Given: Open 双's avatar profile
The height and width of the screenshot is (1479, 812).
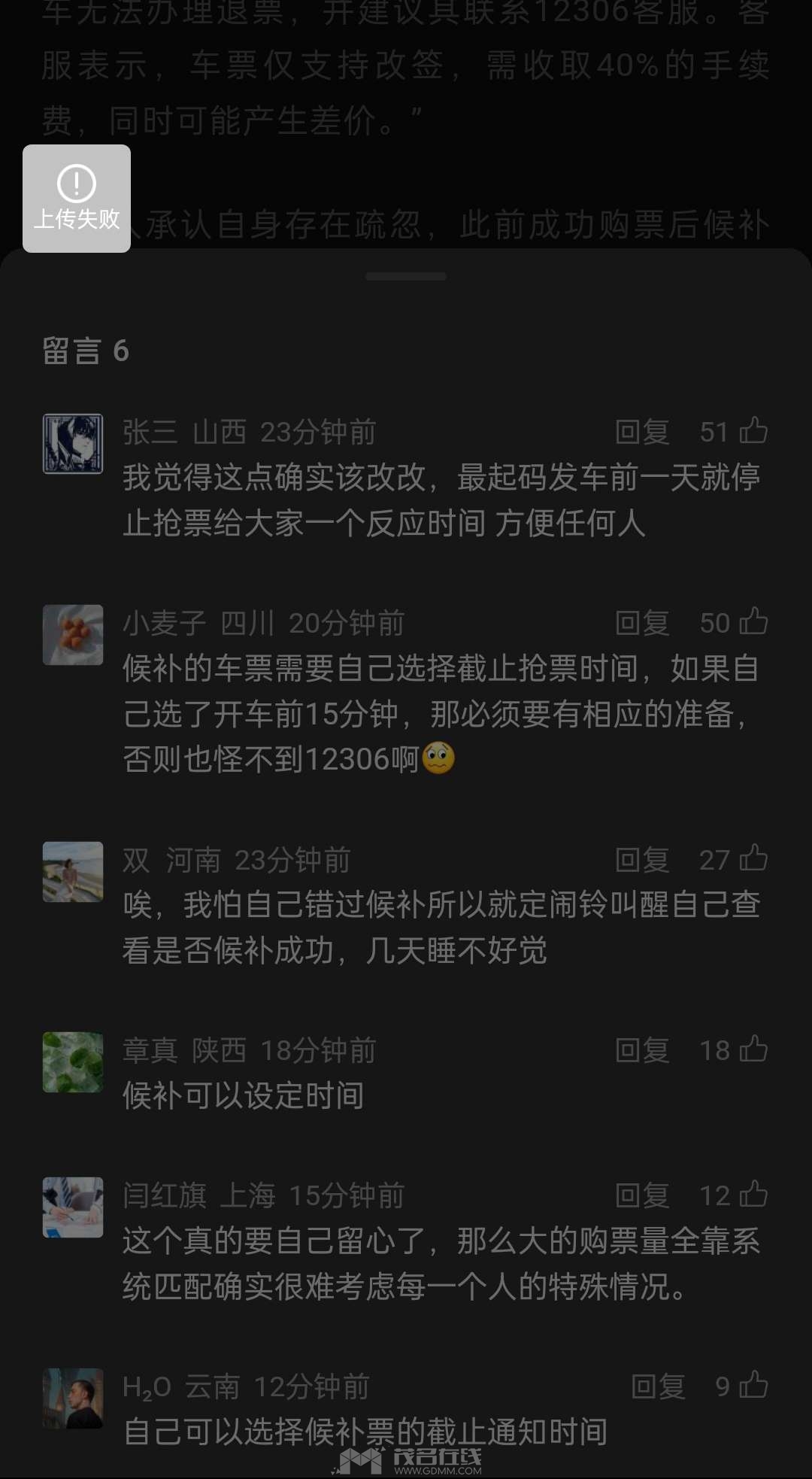Looking at the screenshot, I should (x=73, y=872).
